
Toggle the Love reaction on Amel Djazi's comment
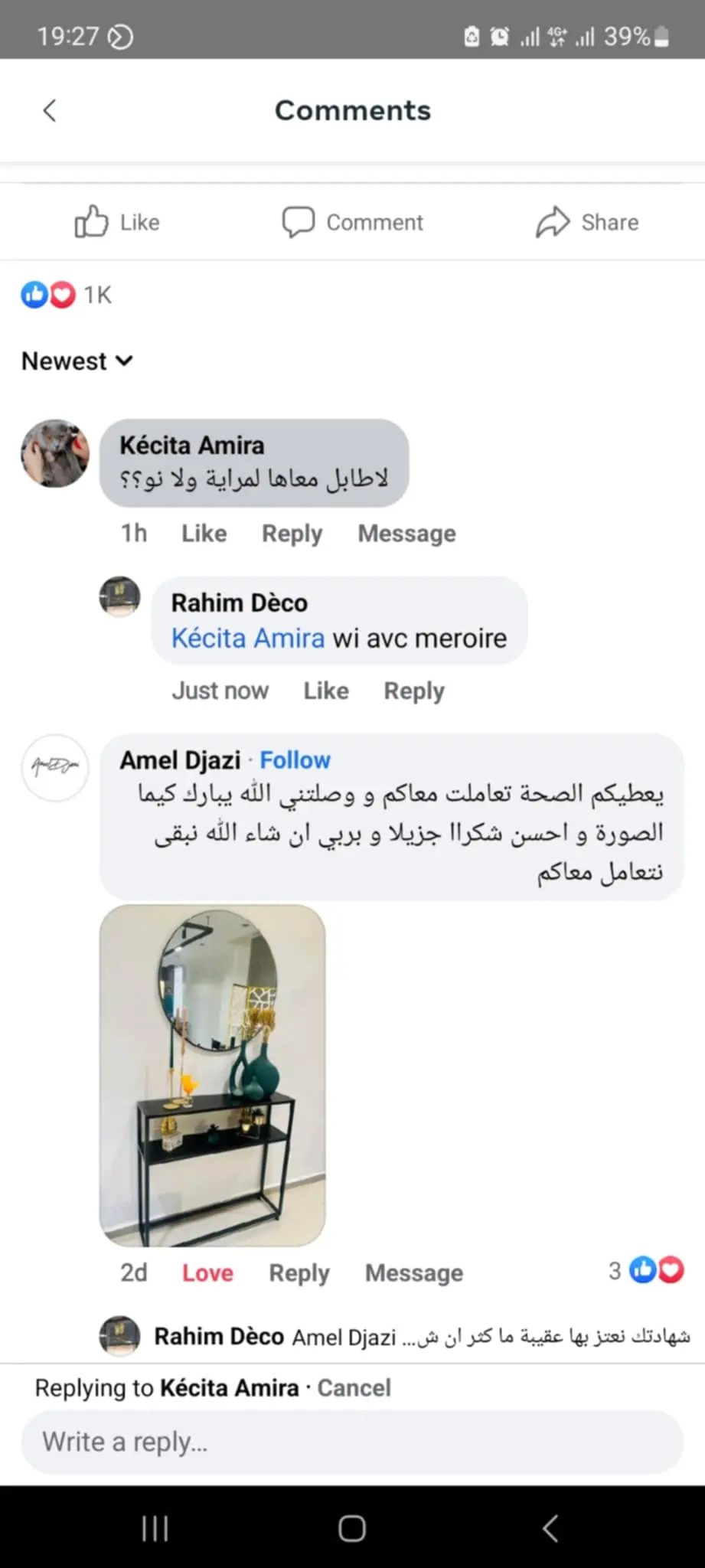[x=207, y=1272]
